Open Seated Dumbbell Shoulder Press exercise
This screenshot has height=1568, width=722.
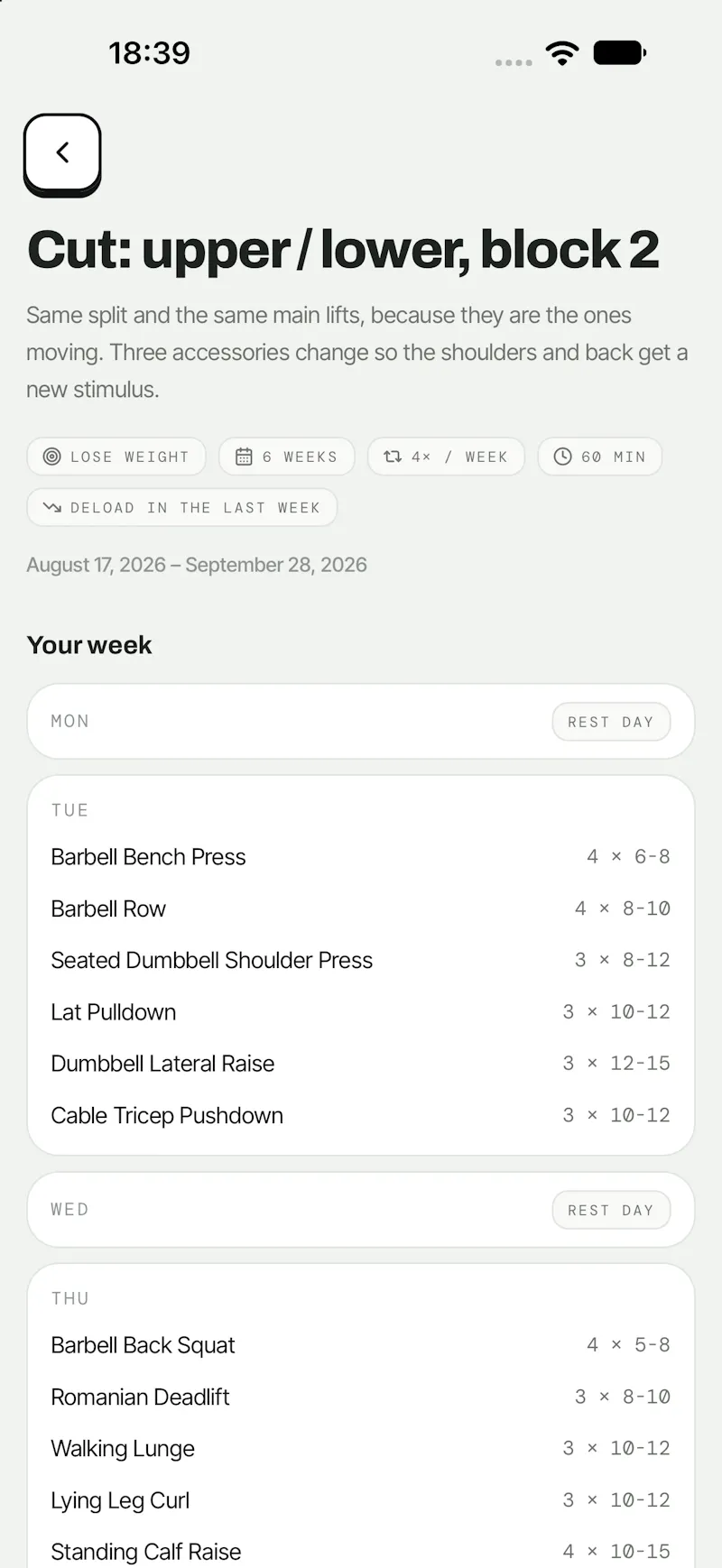click(361, 960)
